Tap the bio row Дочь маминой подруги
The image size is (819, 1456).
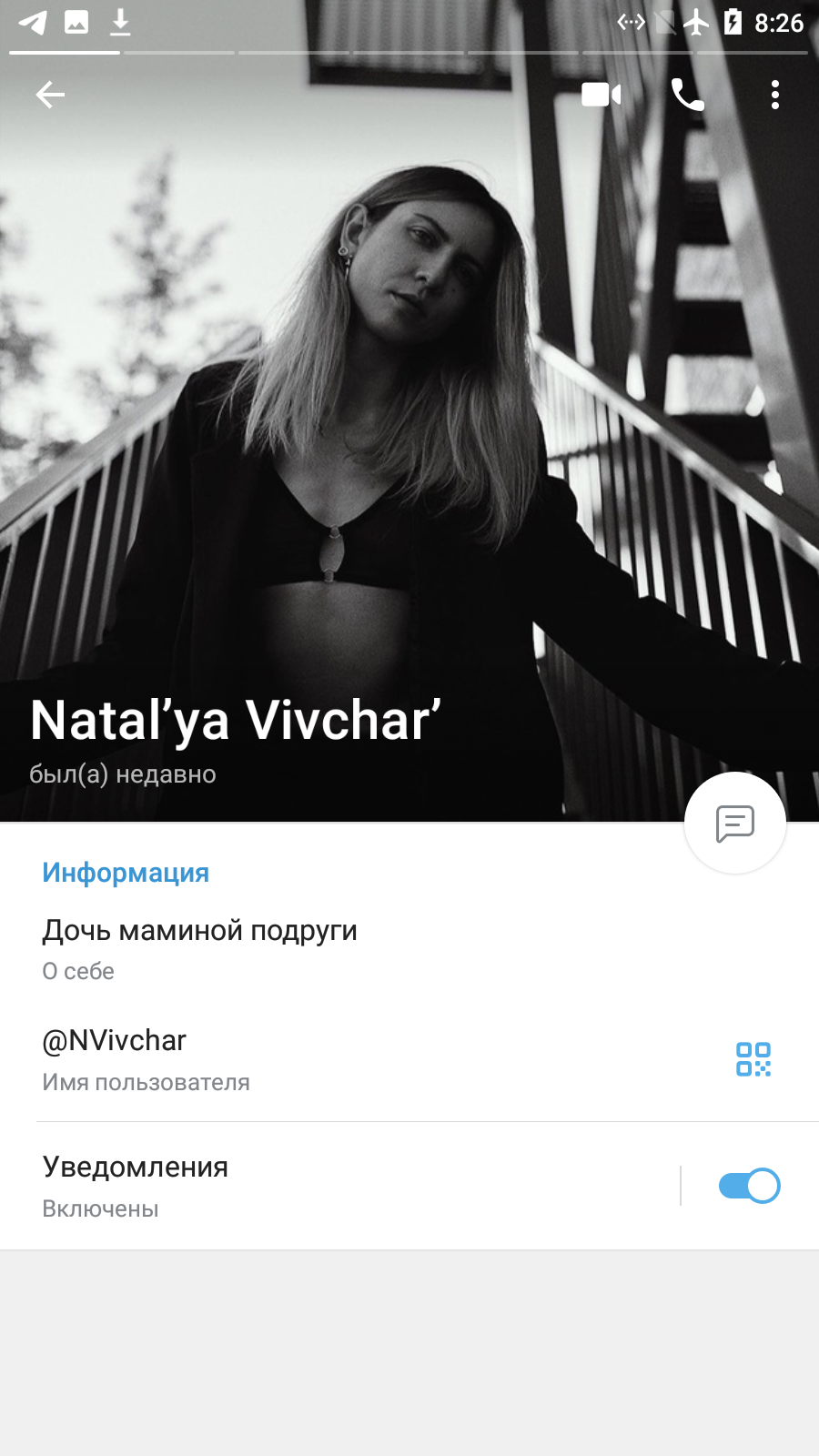pos(409,949)
